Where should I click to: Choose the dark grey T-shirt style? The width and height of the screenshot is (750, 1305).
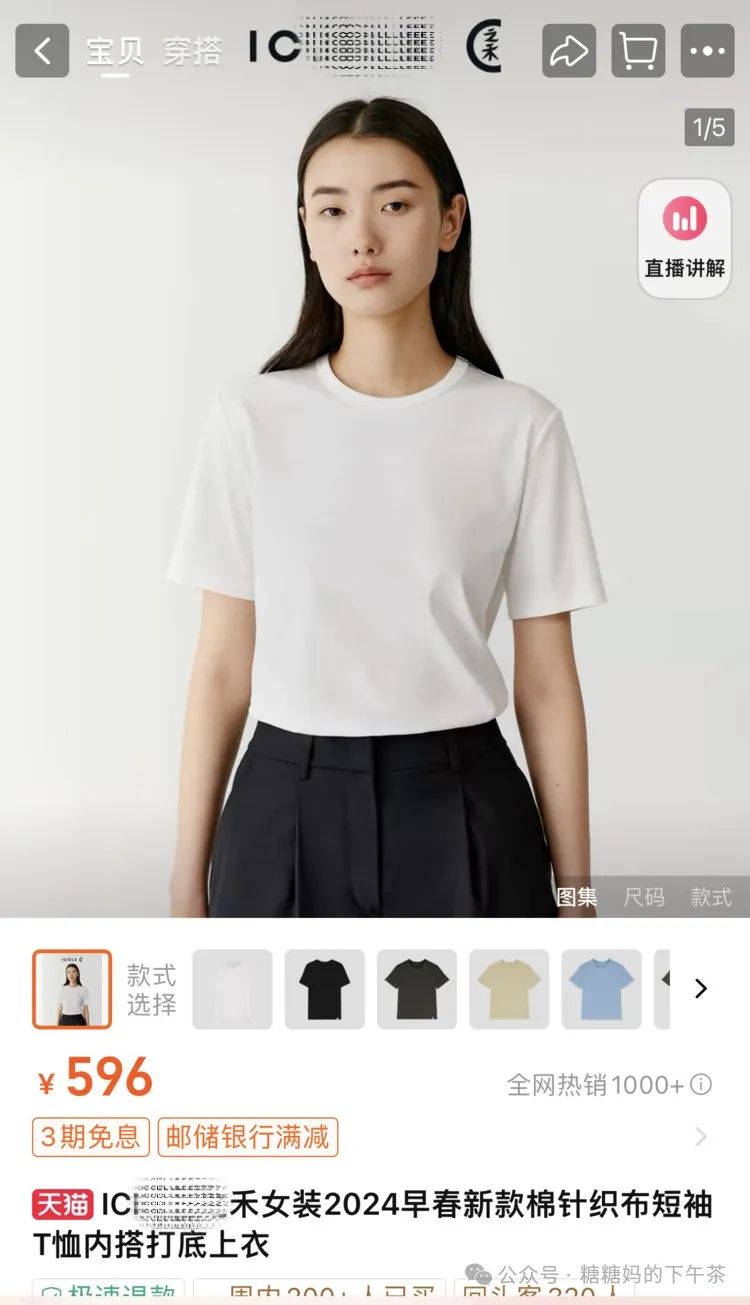417,989
